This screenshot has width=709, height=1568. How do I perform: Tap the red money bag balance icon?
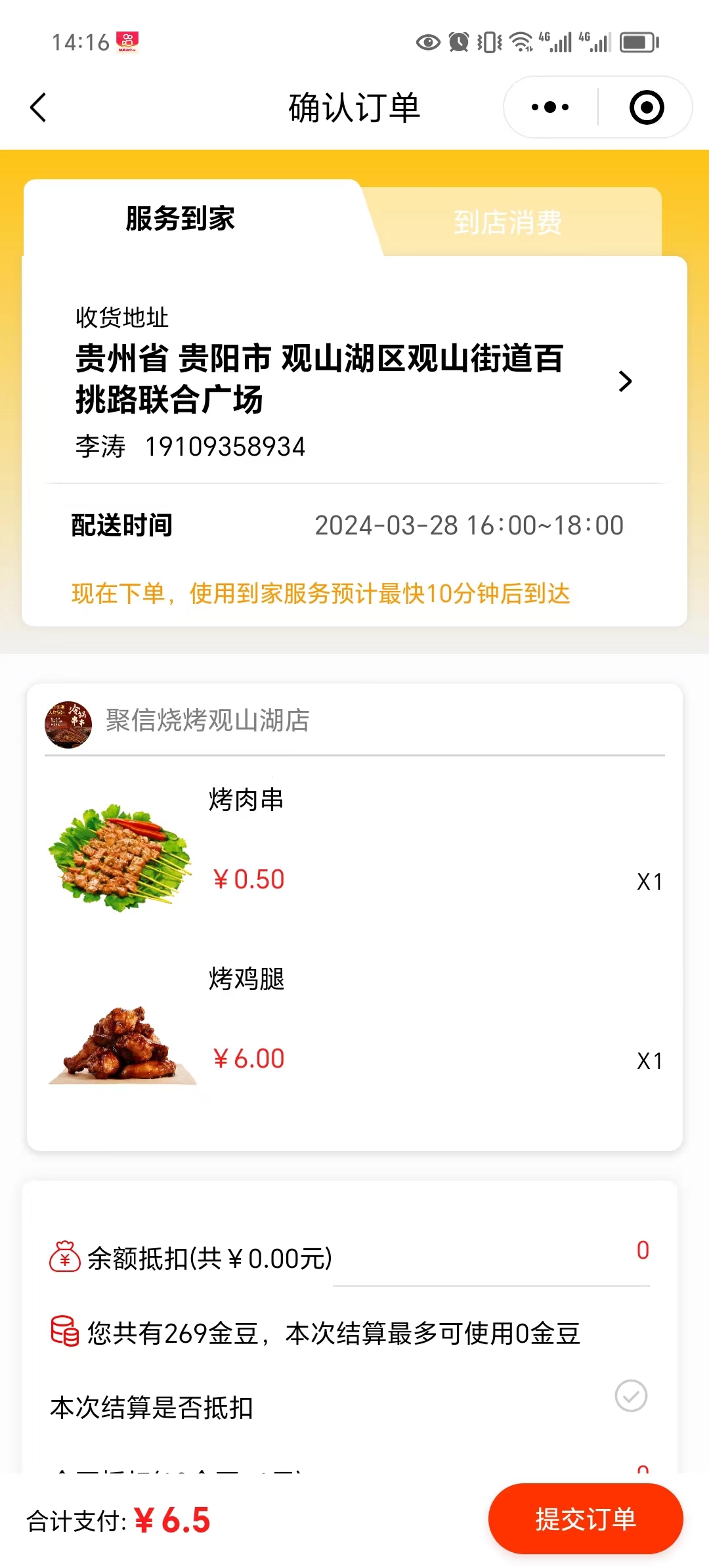(x=64, y=1257)
